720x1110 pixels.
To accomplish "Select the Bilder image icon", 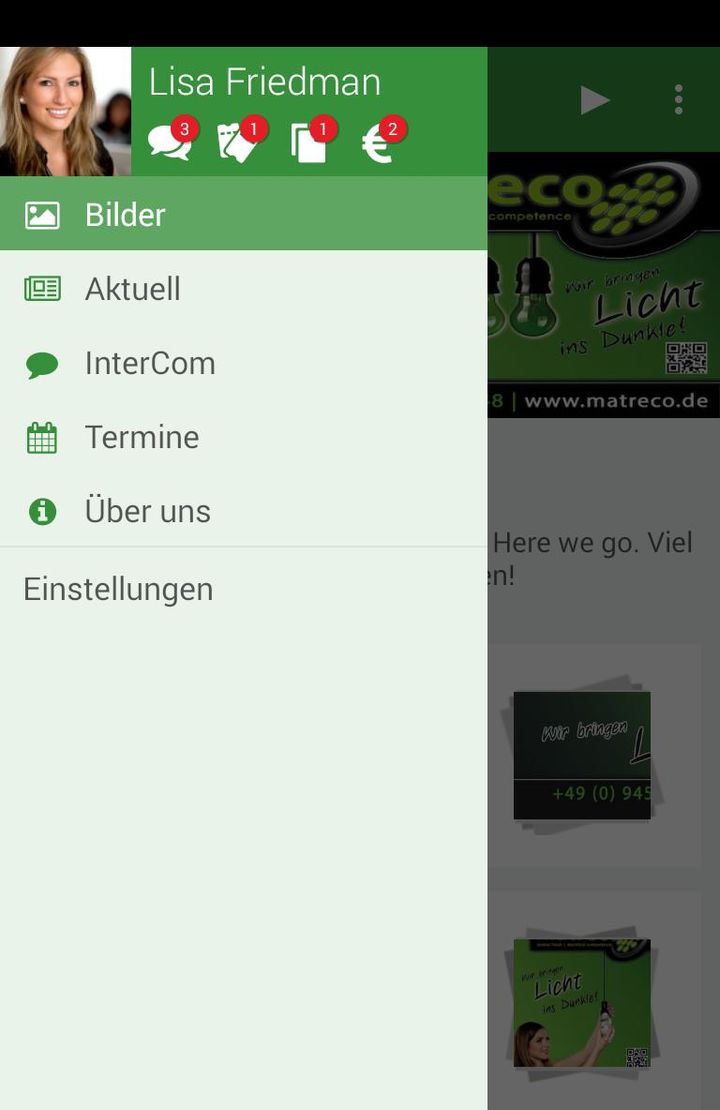I will [41, 214].
